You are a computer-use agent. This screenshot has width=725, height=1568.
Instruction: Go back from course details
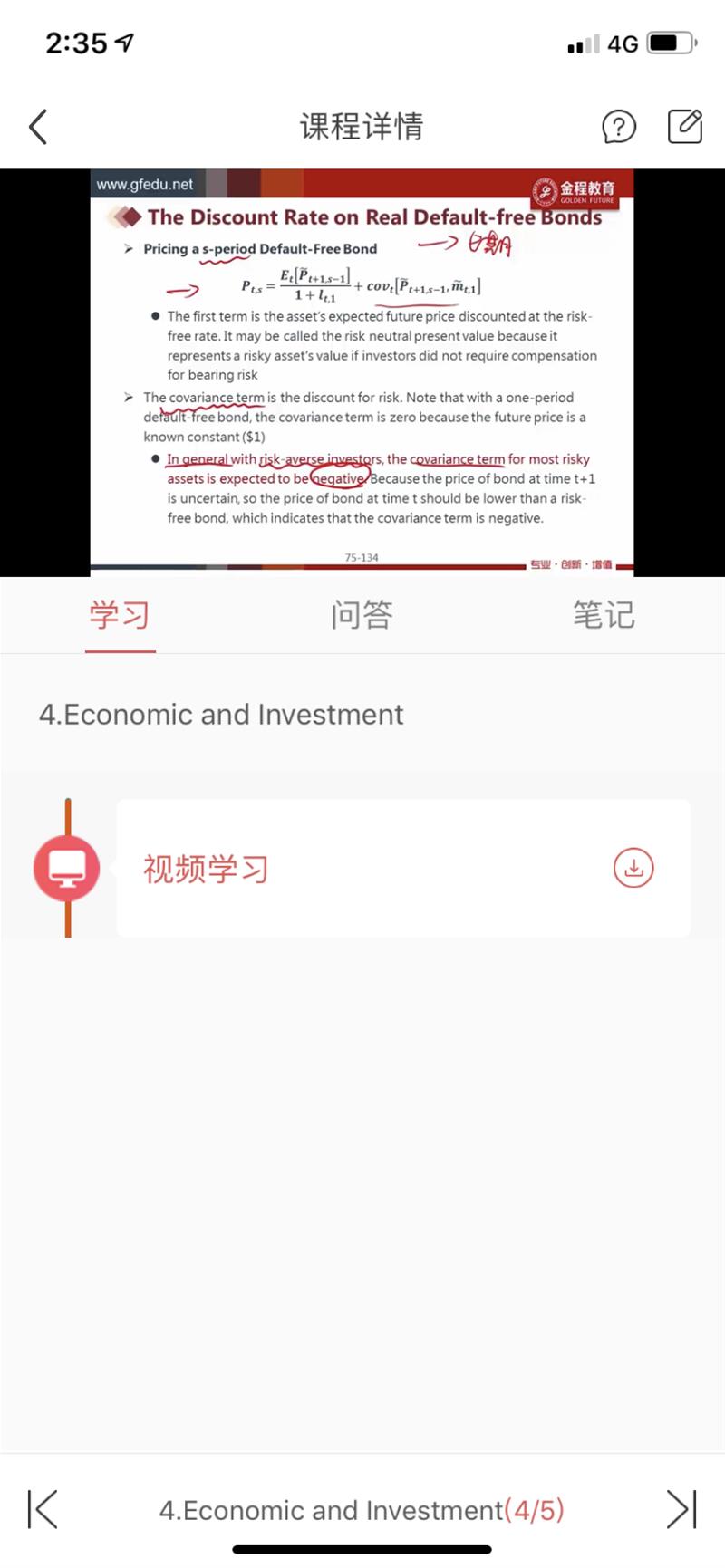[x=38, y=127]
